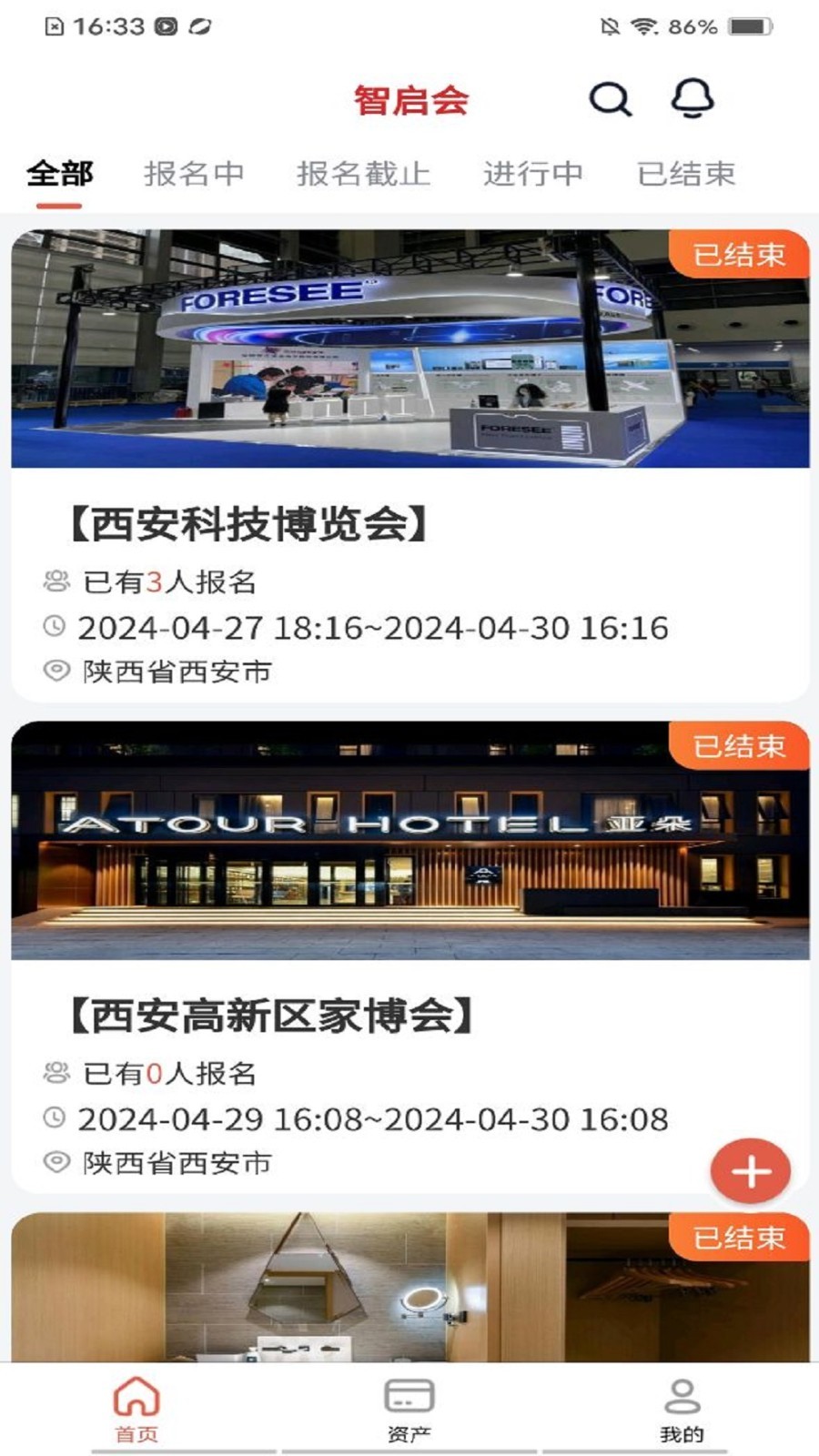Tap the attendees icon showing 已有3人报名

pyautogui.click(x=56, y=581)
